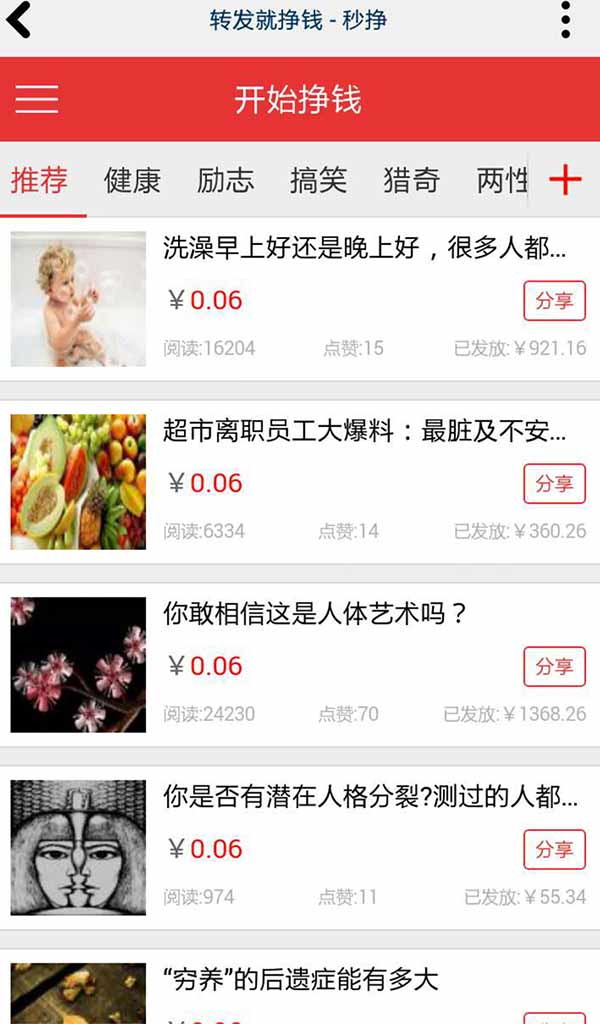Screen dimensions: 600x1024
Task: Select the 搞笑 category tab
Action: 318,180
